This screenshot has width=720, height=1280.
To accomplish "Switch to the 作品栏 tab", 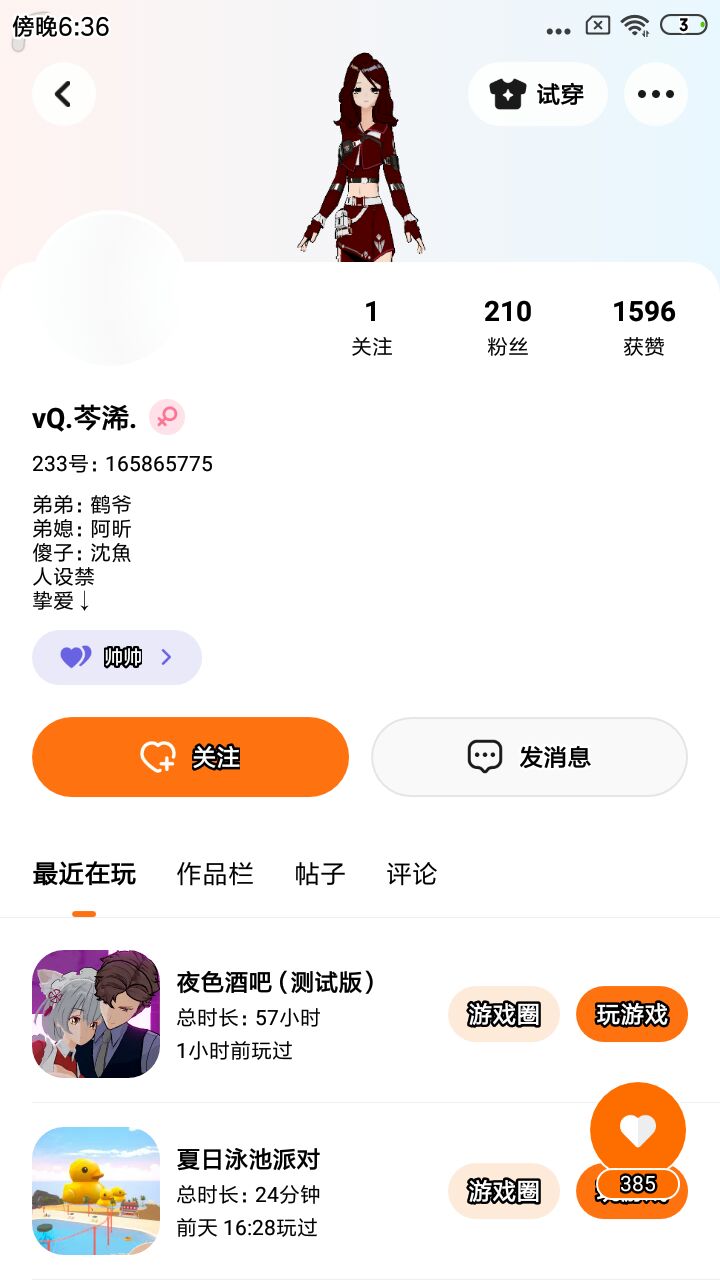I will (x=215, y=874).
